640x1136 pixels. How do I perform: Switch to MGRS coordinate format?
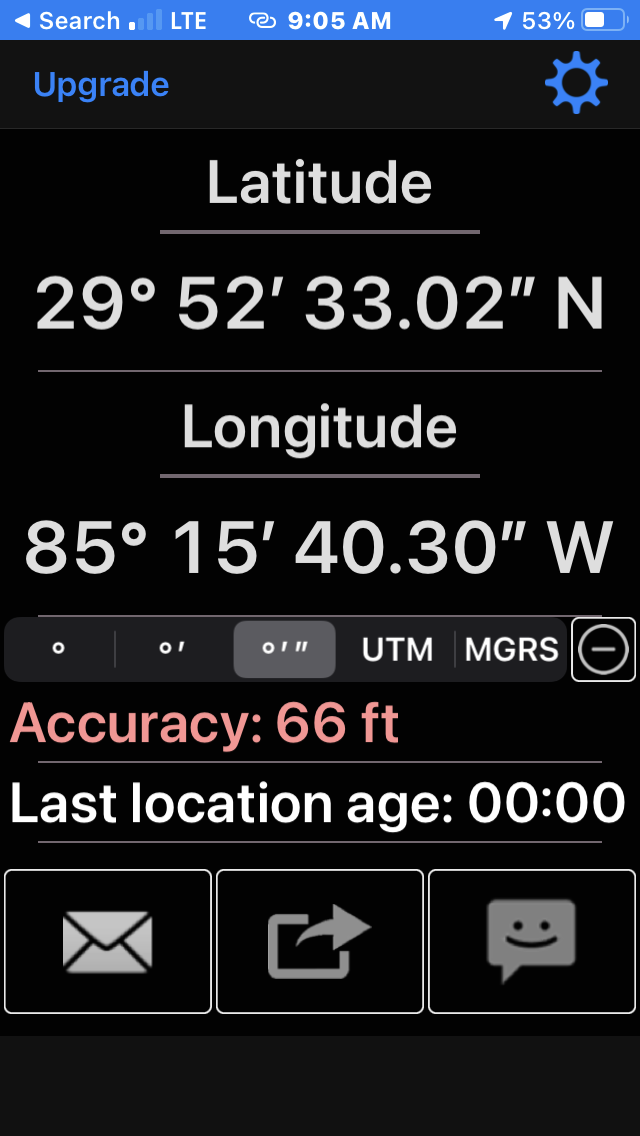tap(511, 649)
